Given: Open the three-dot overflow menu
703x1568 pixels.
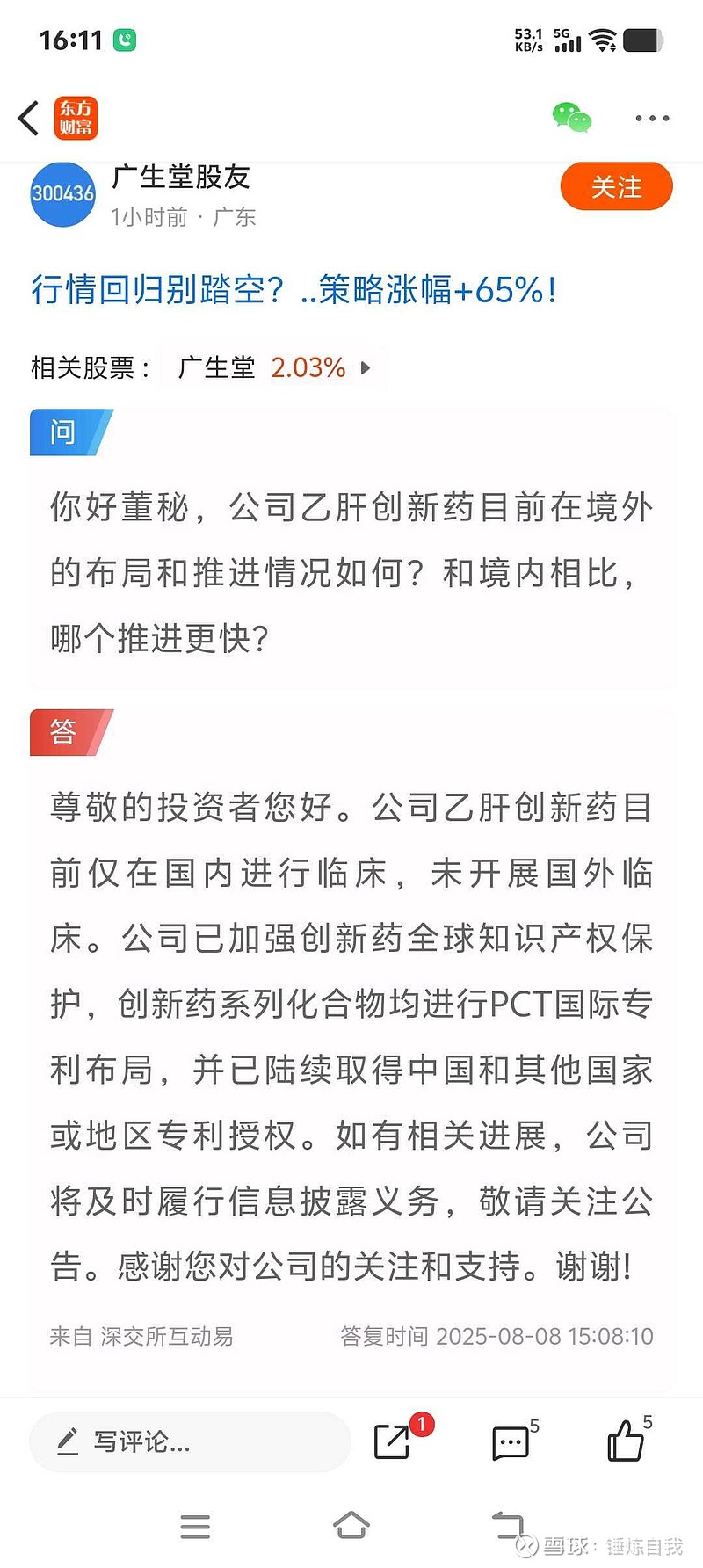Looking at the screenshot, I should [652, 118].
